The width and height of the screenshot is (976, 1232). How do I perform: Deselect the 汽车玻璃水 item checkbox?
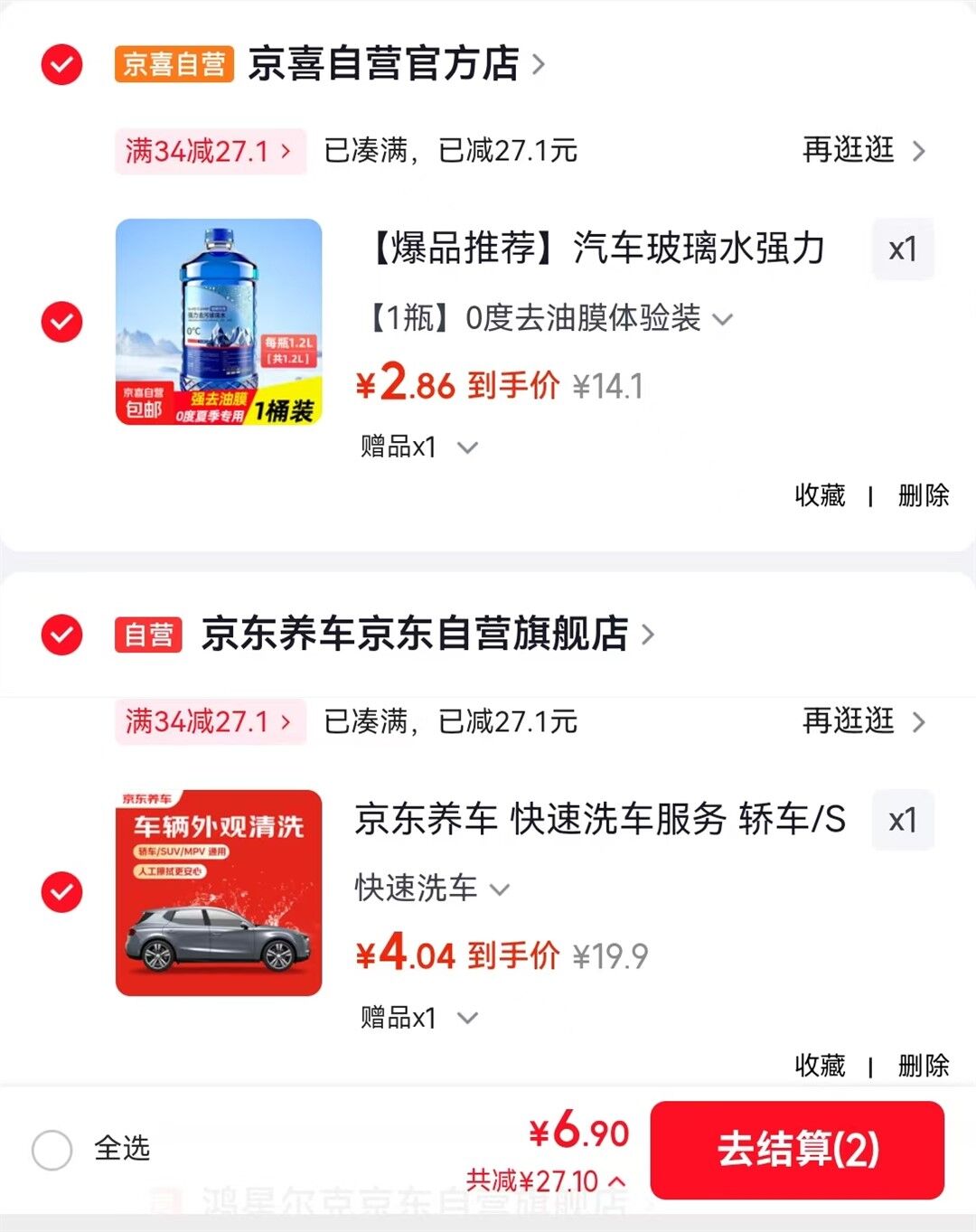pyautogui.click(x=61, y=322)
